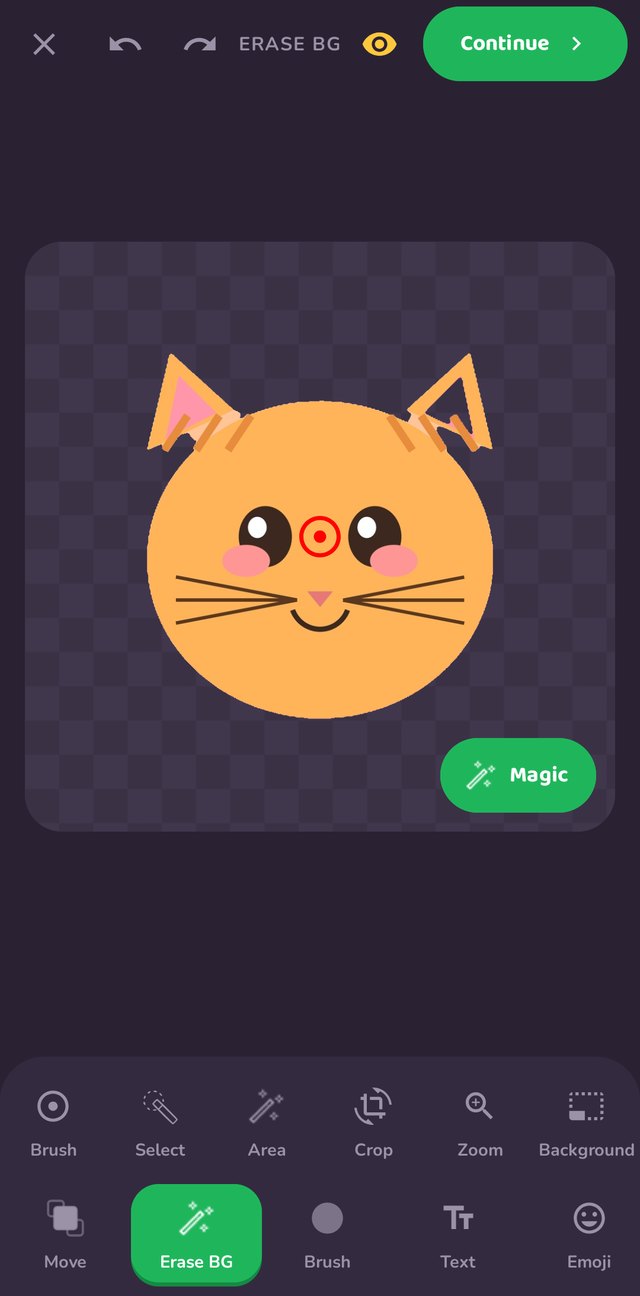Switch to the Move tab
Screen dimensions: 640x1296
(x=65, y=1235)
